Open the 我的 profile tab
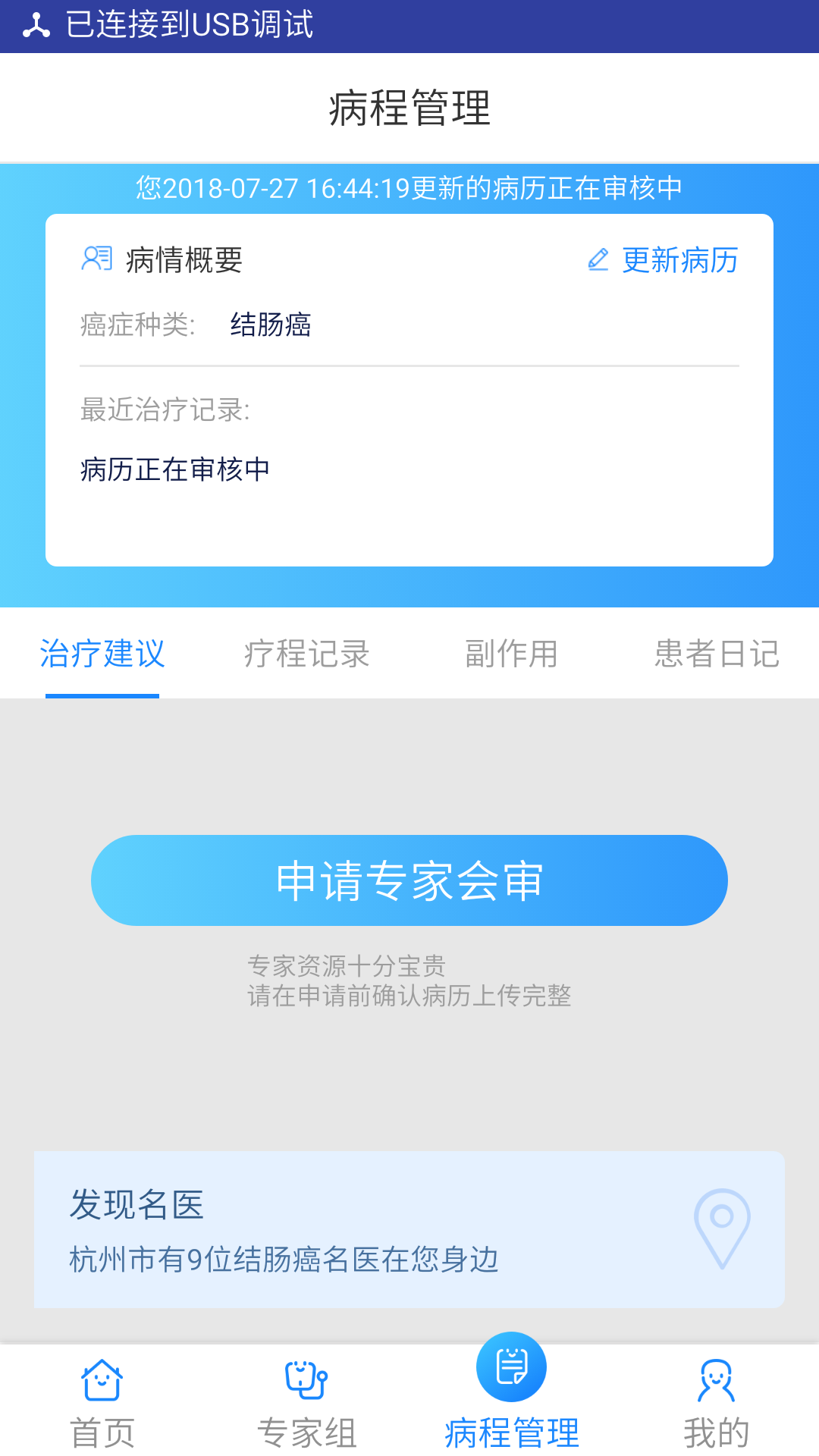Image resolution: width=819 pixels, height=1456 pixels. coord(717,1403)
